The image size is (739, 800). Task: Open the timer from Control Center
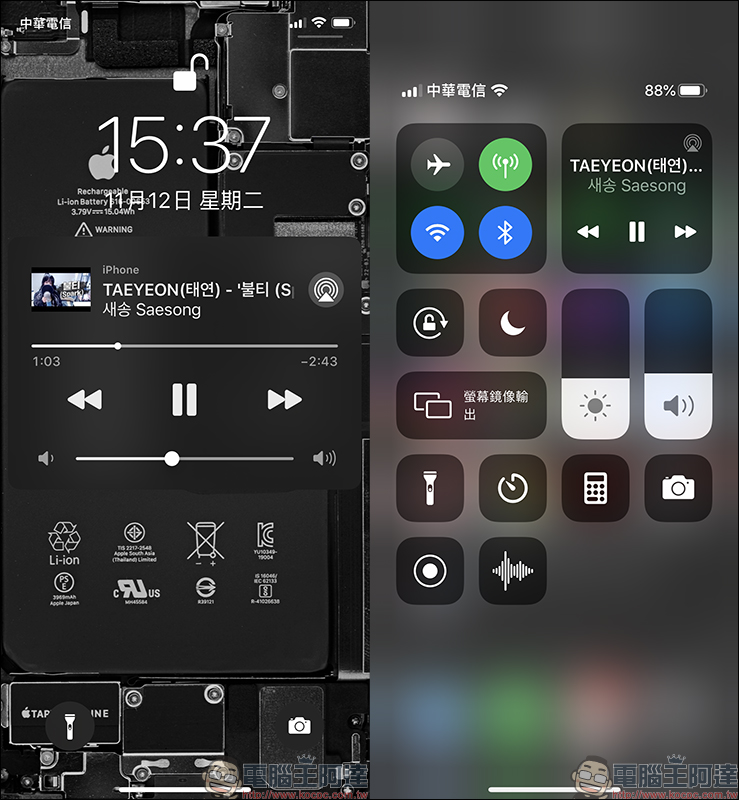[512, 488]
